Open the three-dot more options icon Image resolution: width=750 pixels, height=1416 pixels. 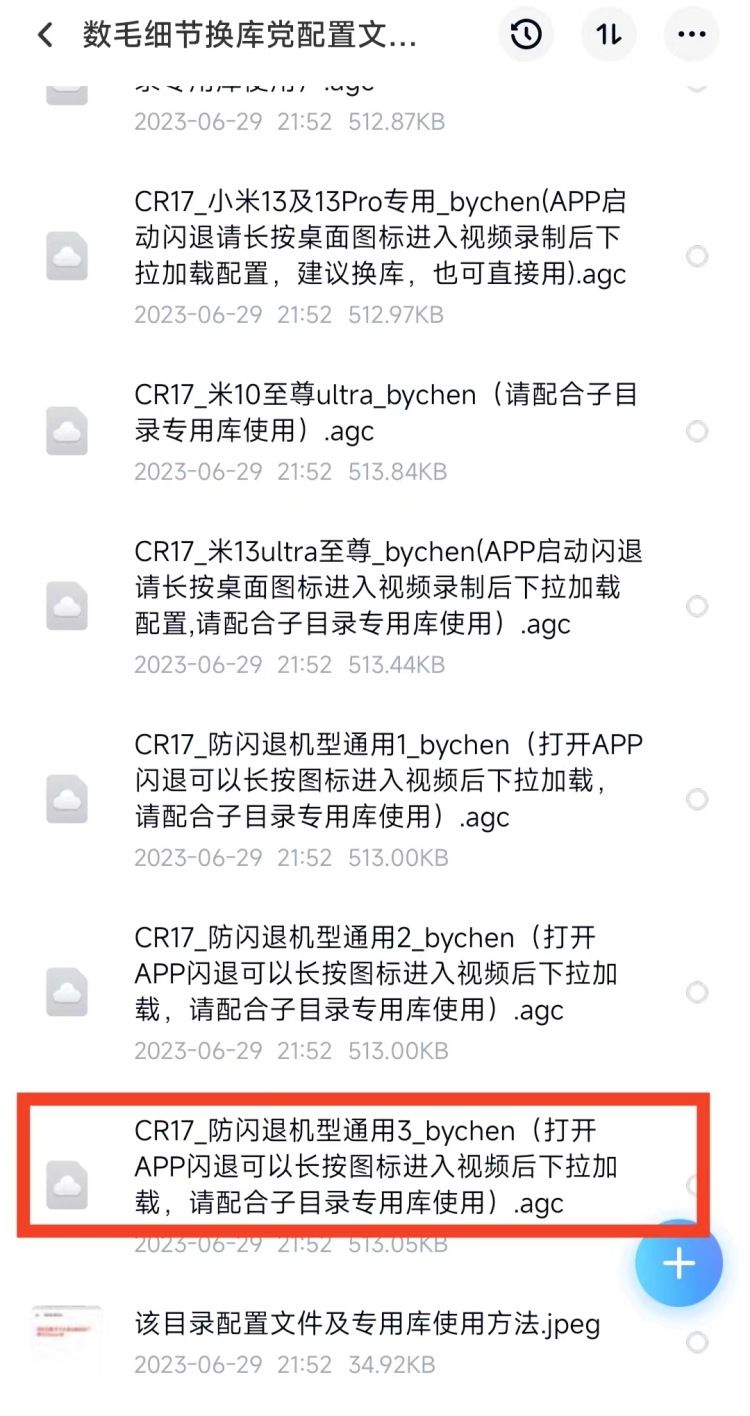[691, 34]
